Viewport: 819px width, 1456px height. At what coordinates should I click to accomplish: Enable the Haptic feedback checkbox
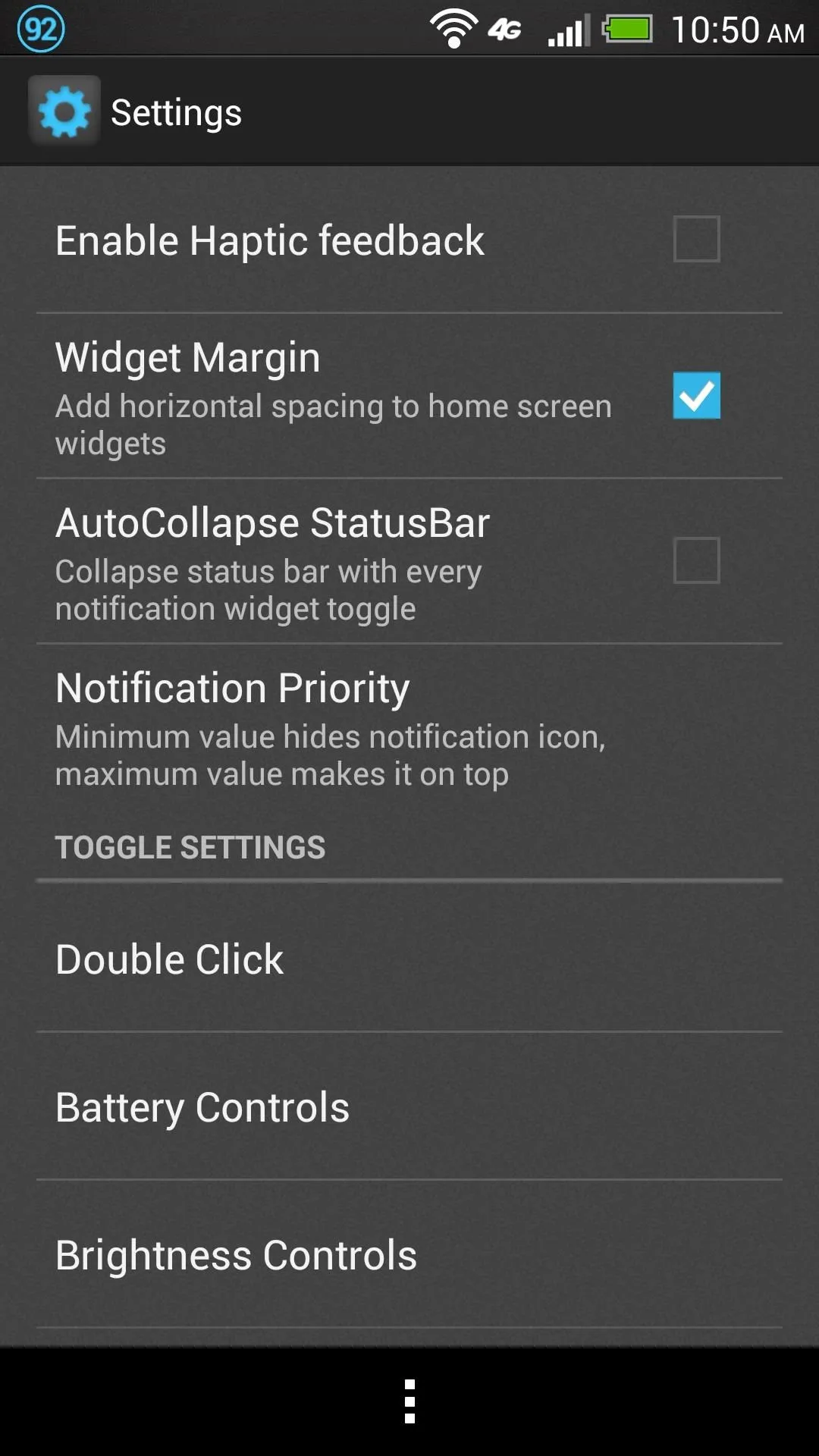point(696,239)
